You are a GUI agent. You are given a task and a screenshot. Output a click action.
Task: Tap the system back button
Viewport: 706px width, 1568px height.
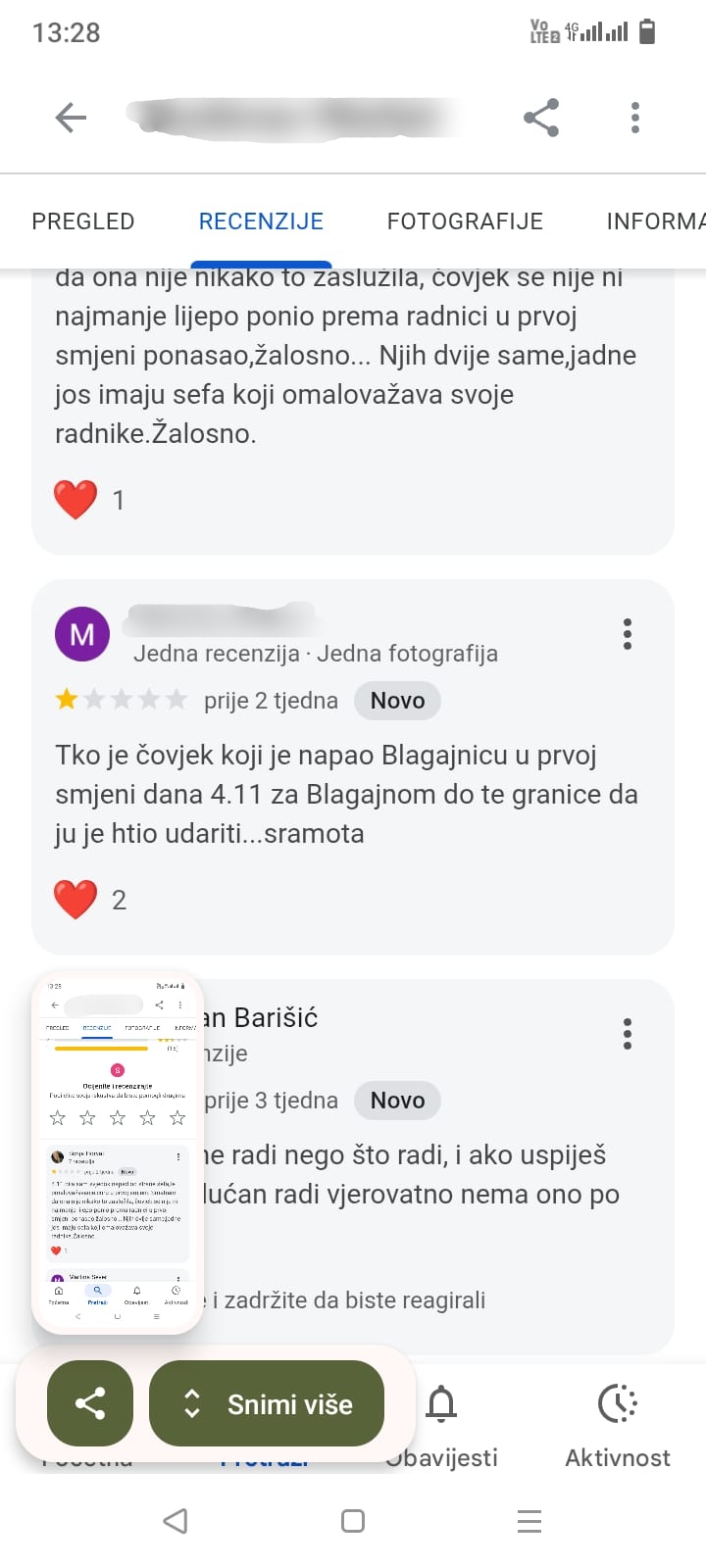pyautogui.click(x=176, y=1521)
